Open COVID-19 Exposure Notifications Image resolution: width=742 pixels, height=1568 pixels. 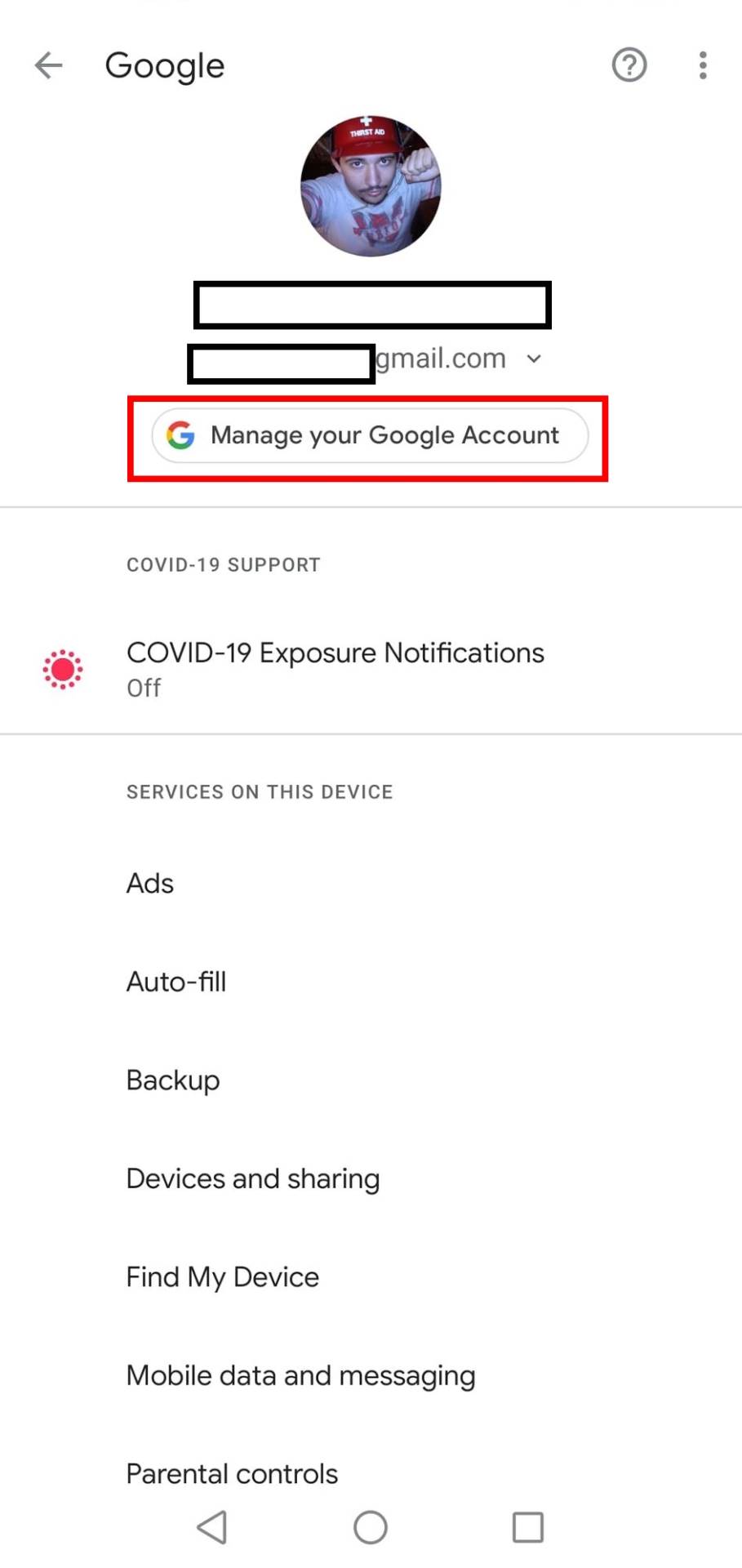pos(335,668)
